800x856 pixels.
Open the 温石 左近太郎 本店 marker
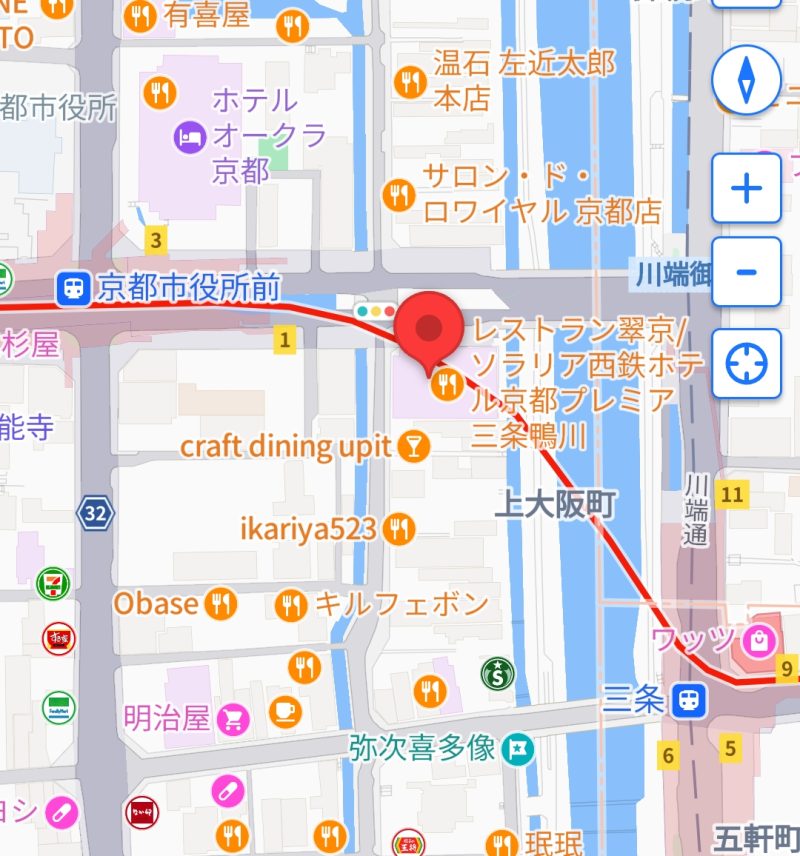coord(409,80)
